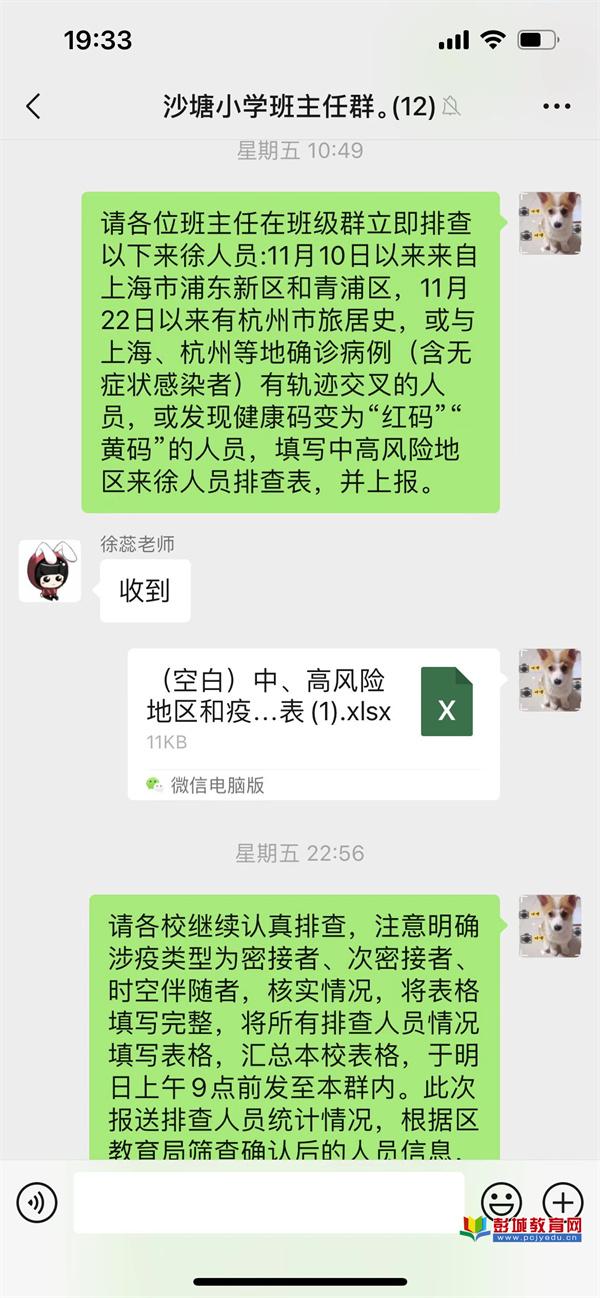Open the emoji picker
This screenshot has width=600, height=1298.
(501, 1202)
